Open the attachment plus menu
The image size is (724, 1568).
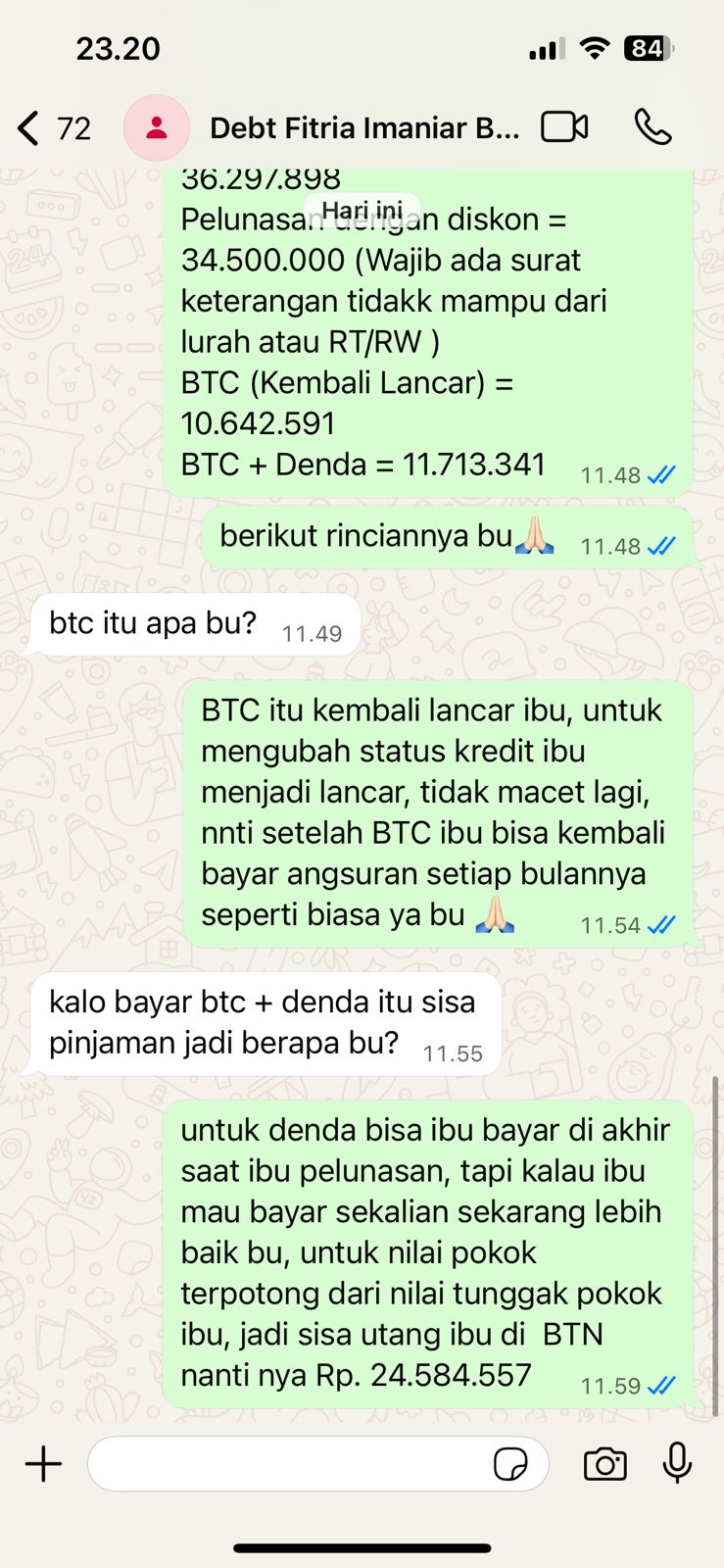tap(43, 1464)
